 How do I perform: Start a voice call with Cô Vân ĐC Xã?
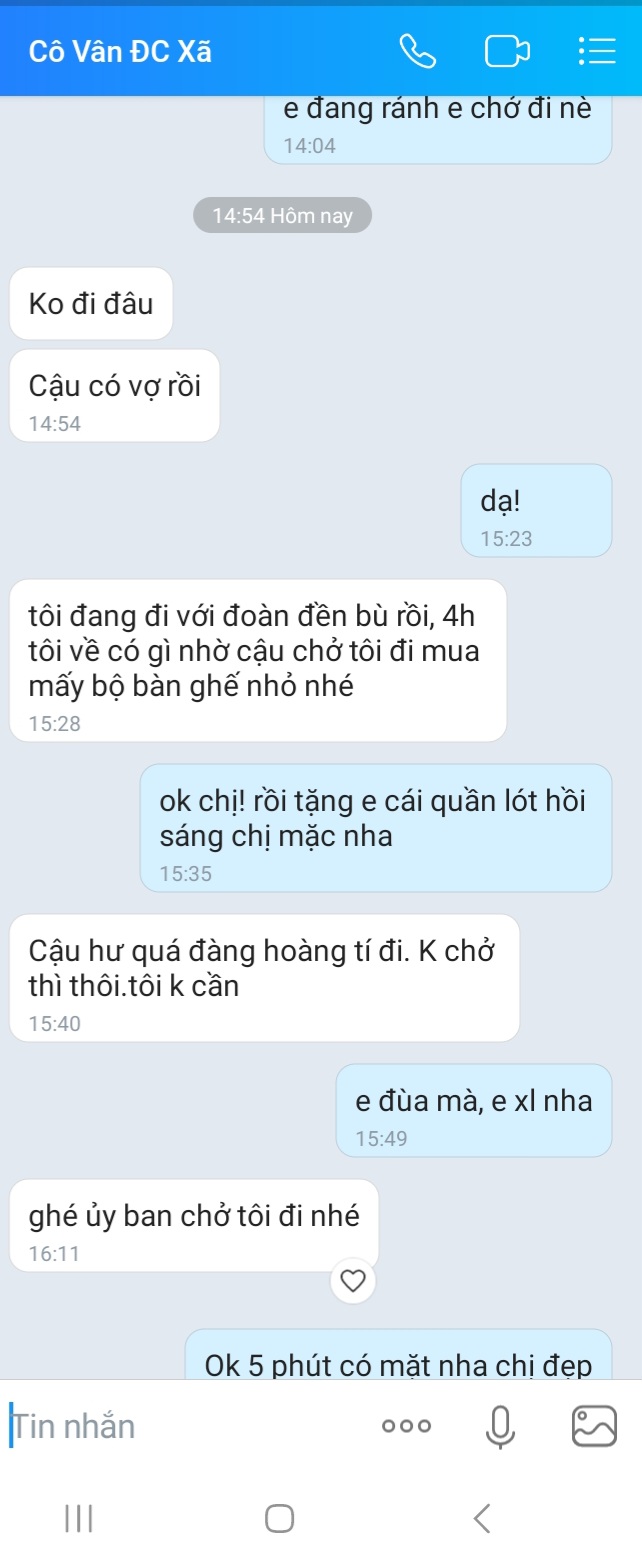click(418, 51)
